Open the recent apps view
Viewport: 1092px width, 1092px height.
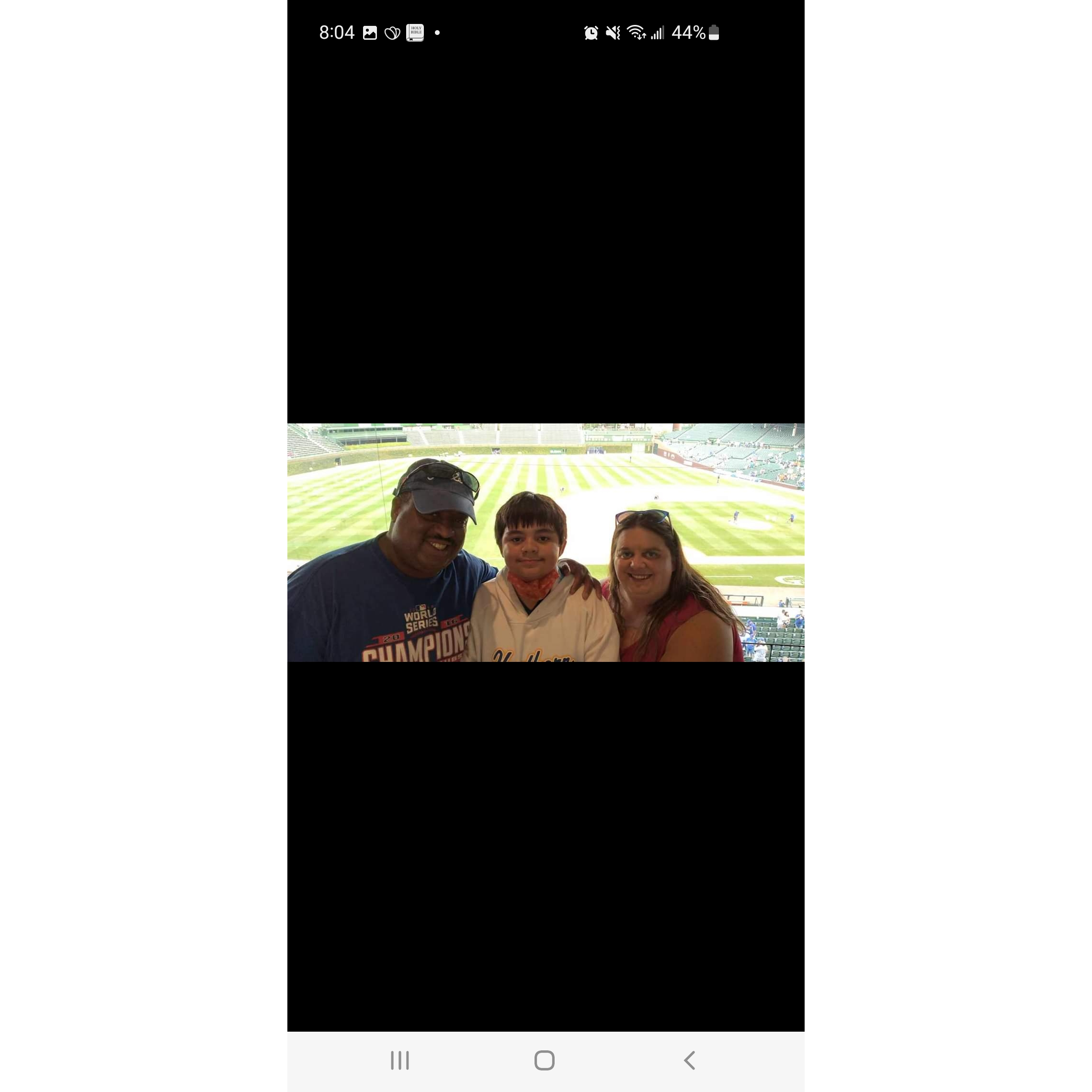click(x=399, y=1060)
